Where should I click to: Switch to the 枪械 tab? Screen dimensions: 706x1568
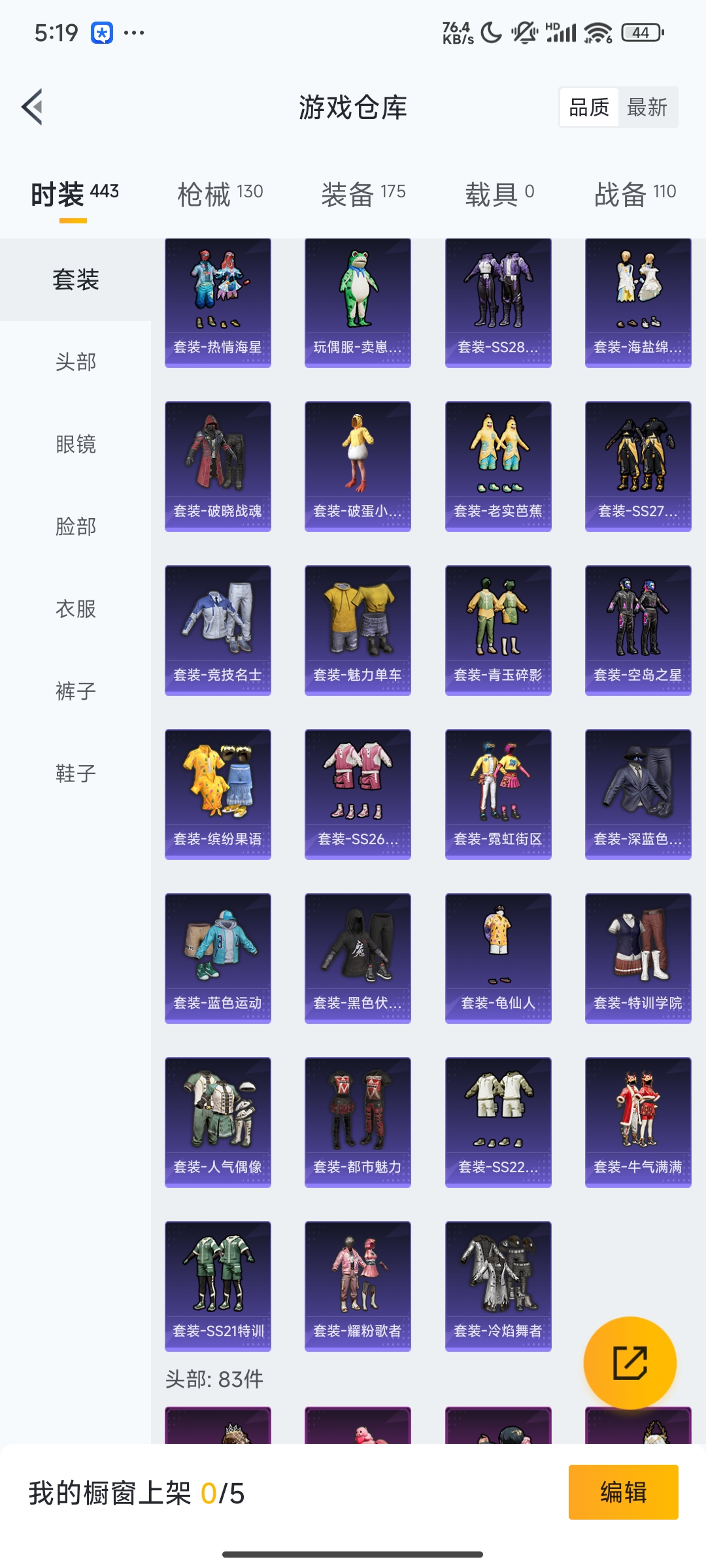pos(220,193)
